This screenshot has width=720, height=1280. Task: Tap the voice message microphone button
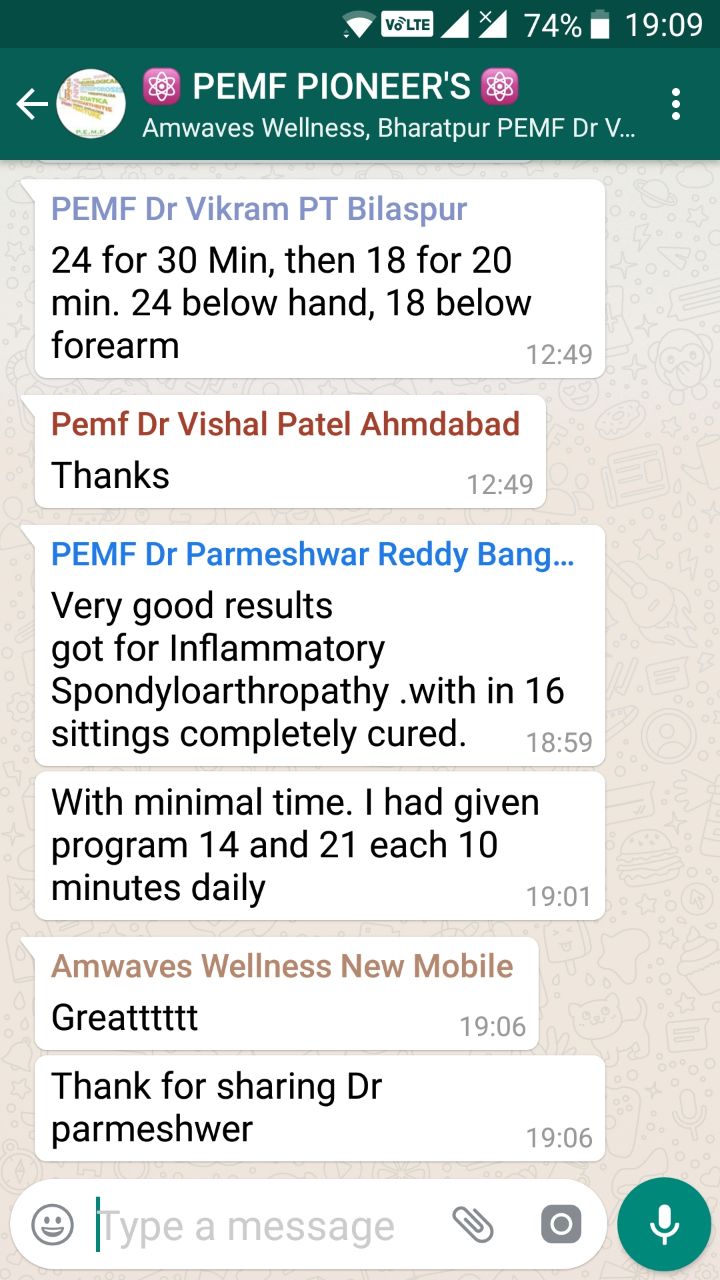click(664, 1224)
